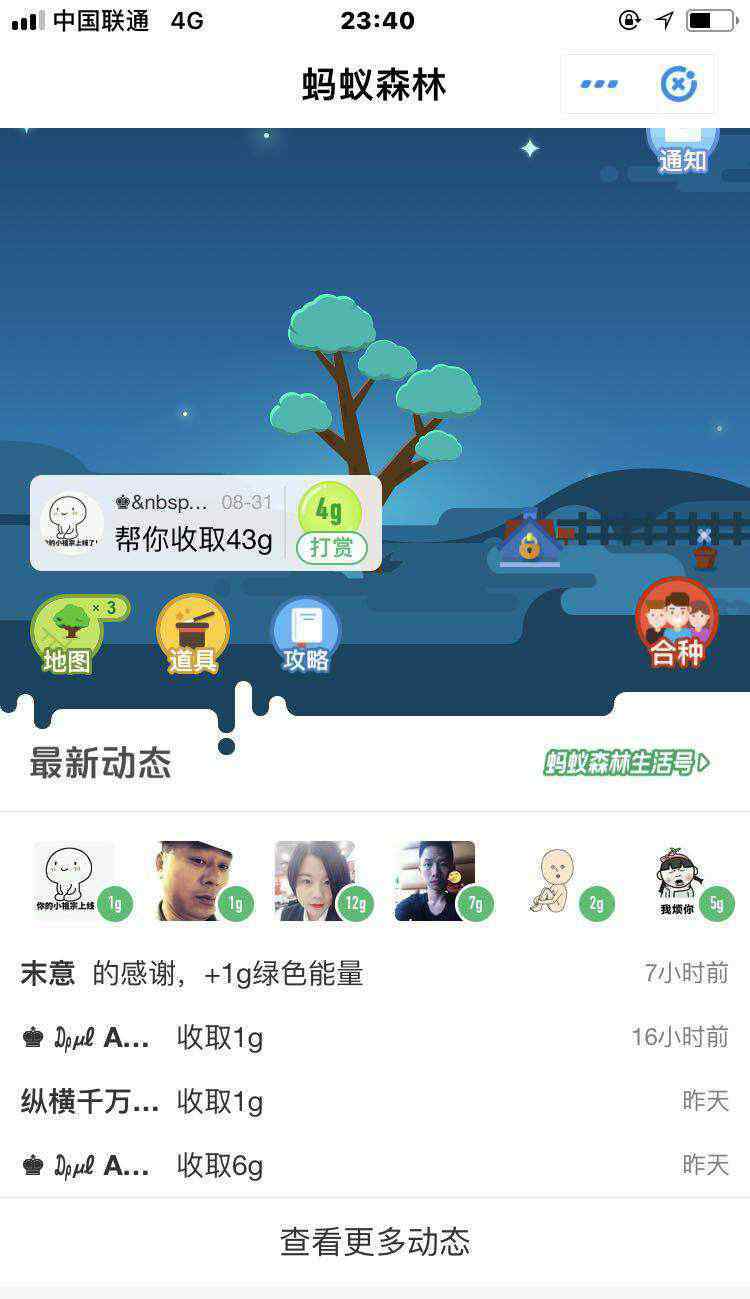Open 末意's thanks activity entry
This screenshot has height=1299, width=750.
375,973
